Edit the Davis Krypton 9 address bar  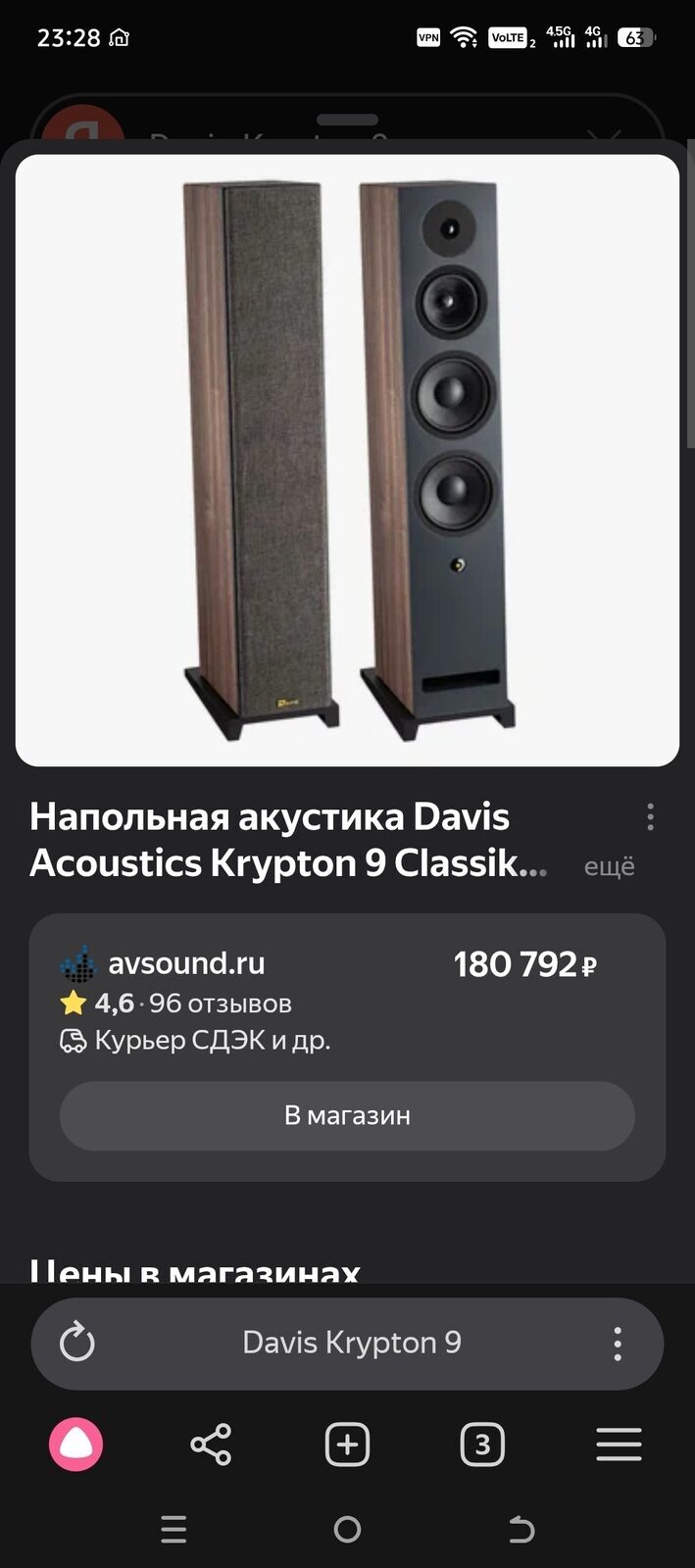tap(351, 1343)
